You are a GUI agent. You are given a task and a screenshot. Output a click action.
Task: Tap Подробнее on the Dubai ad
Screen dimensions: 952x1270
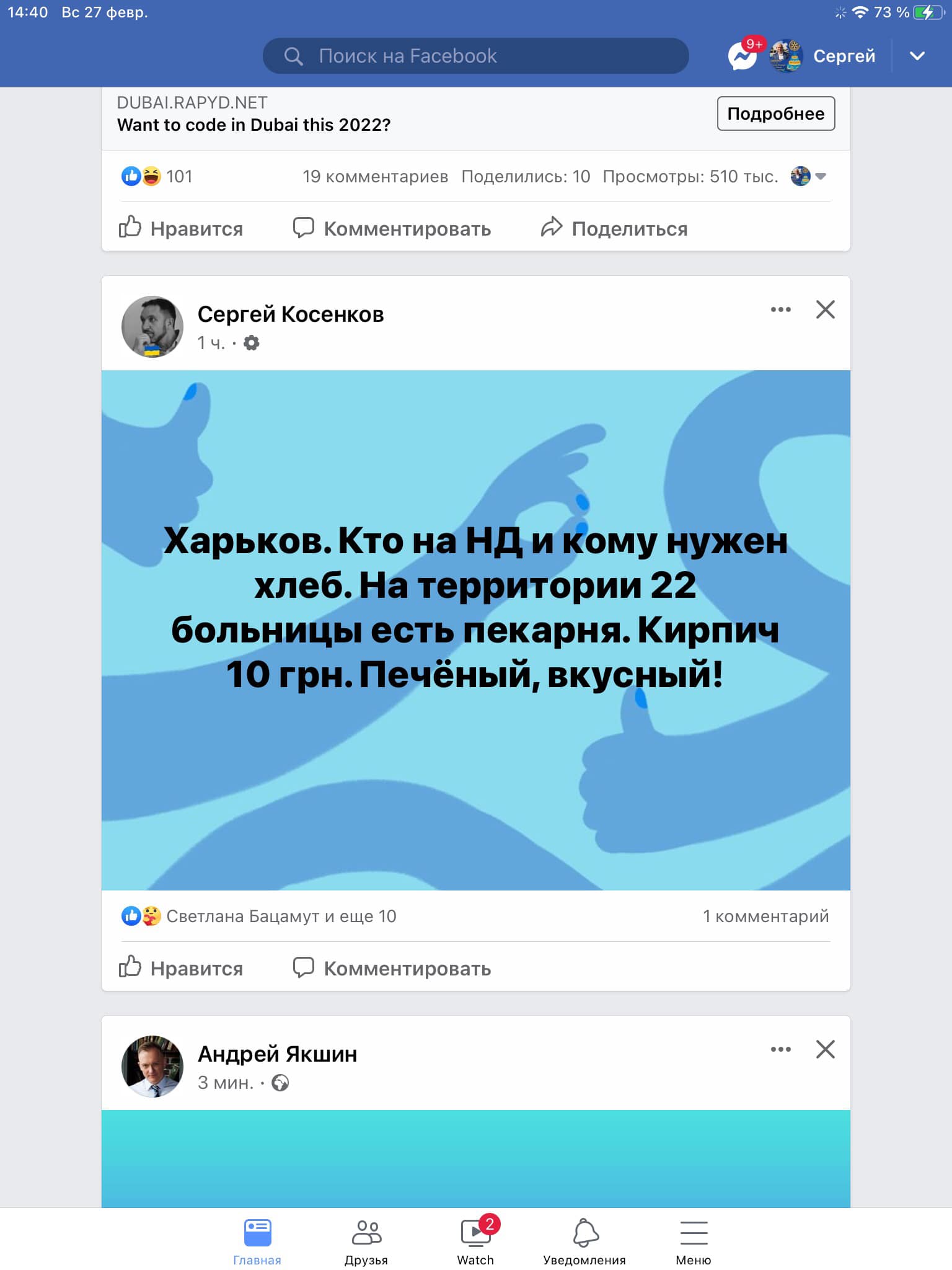(x=775, y=113)
